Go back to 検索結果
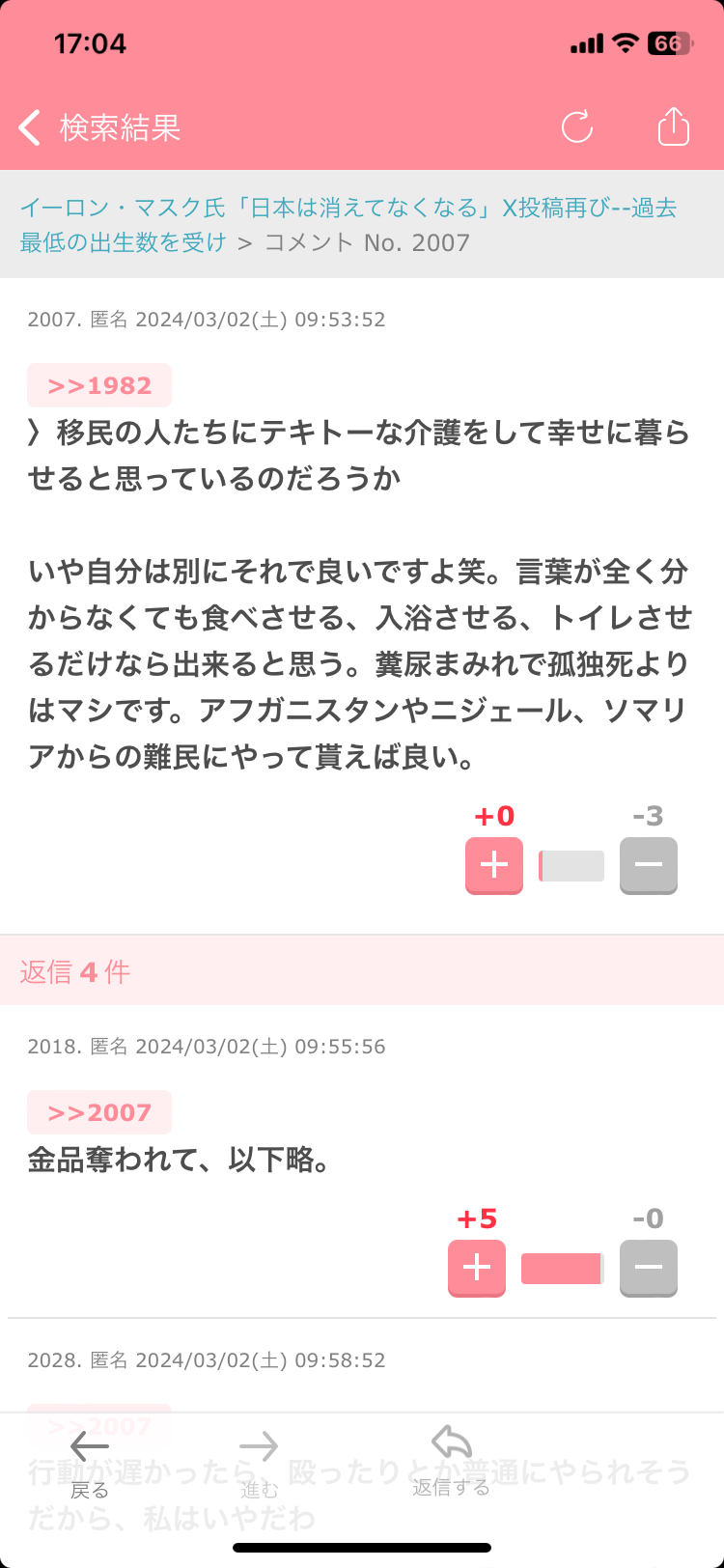 99,127
